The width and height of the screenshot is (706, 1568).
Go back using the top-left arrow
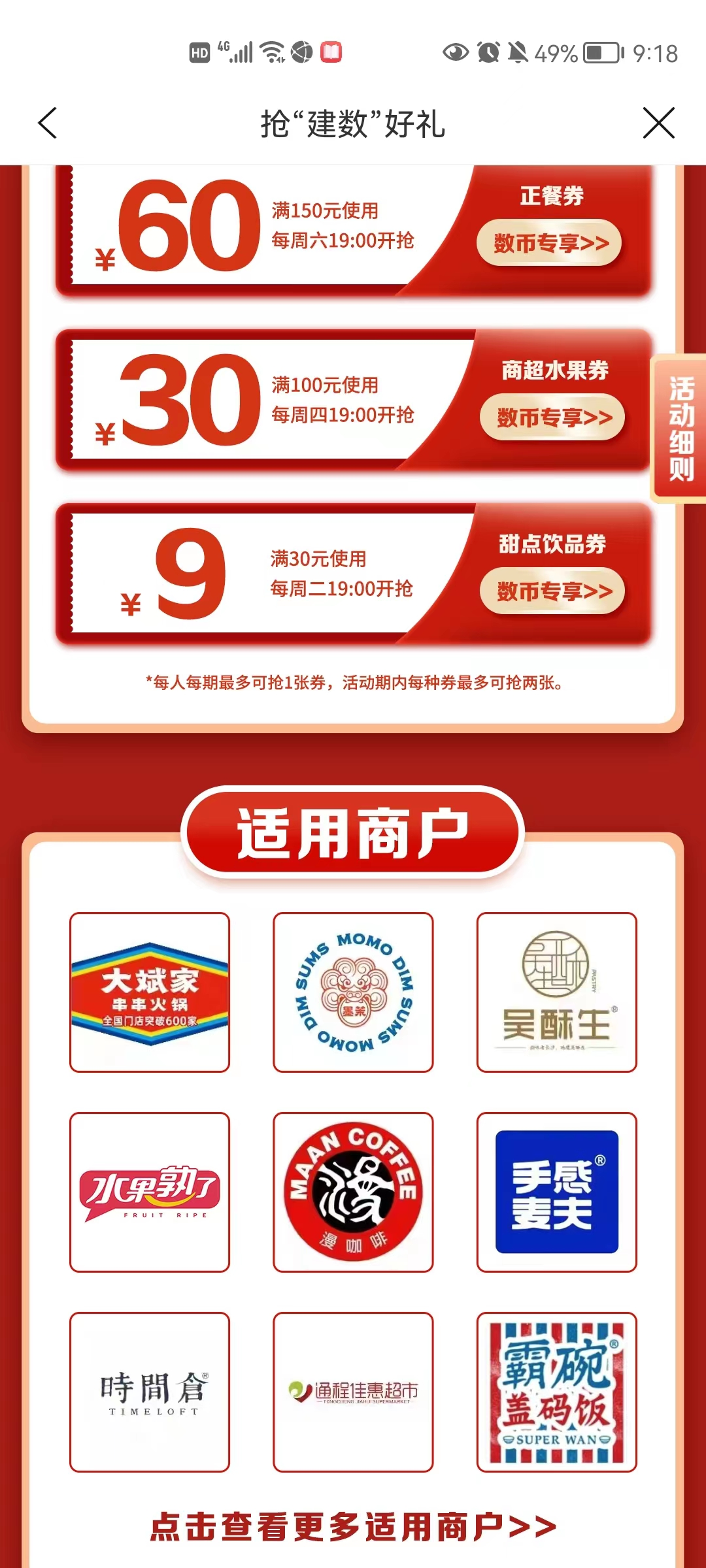[x=48, y=123]
